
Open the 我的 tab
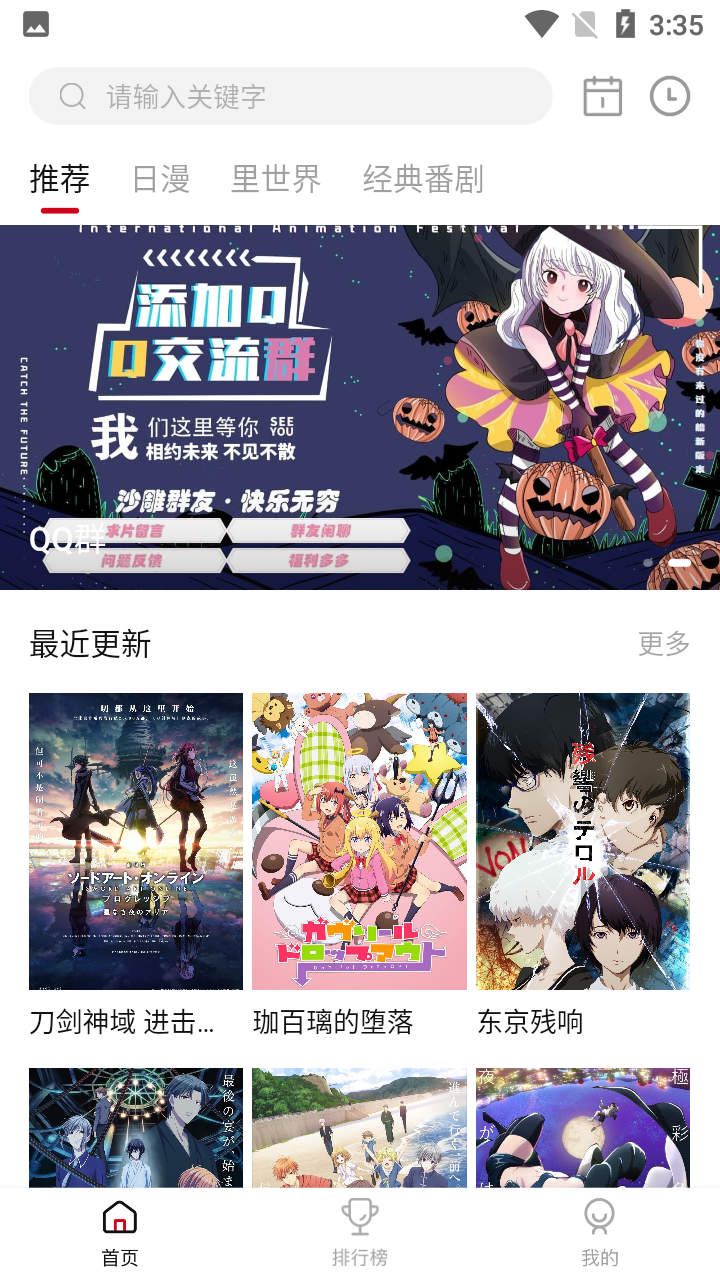(x=600, y=1233)
